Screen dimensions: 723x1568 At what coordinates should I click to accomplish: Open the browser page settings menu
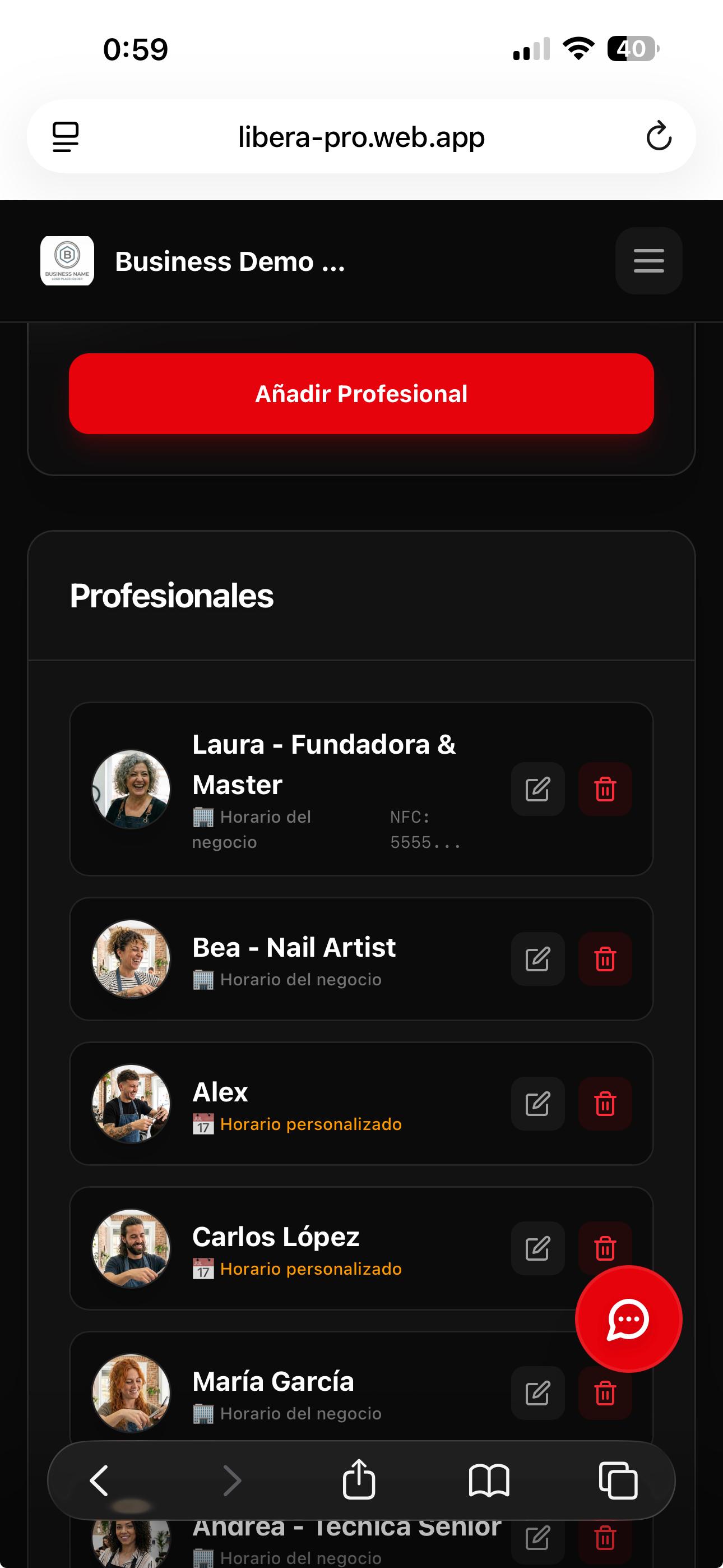point(66,136)
